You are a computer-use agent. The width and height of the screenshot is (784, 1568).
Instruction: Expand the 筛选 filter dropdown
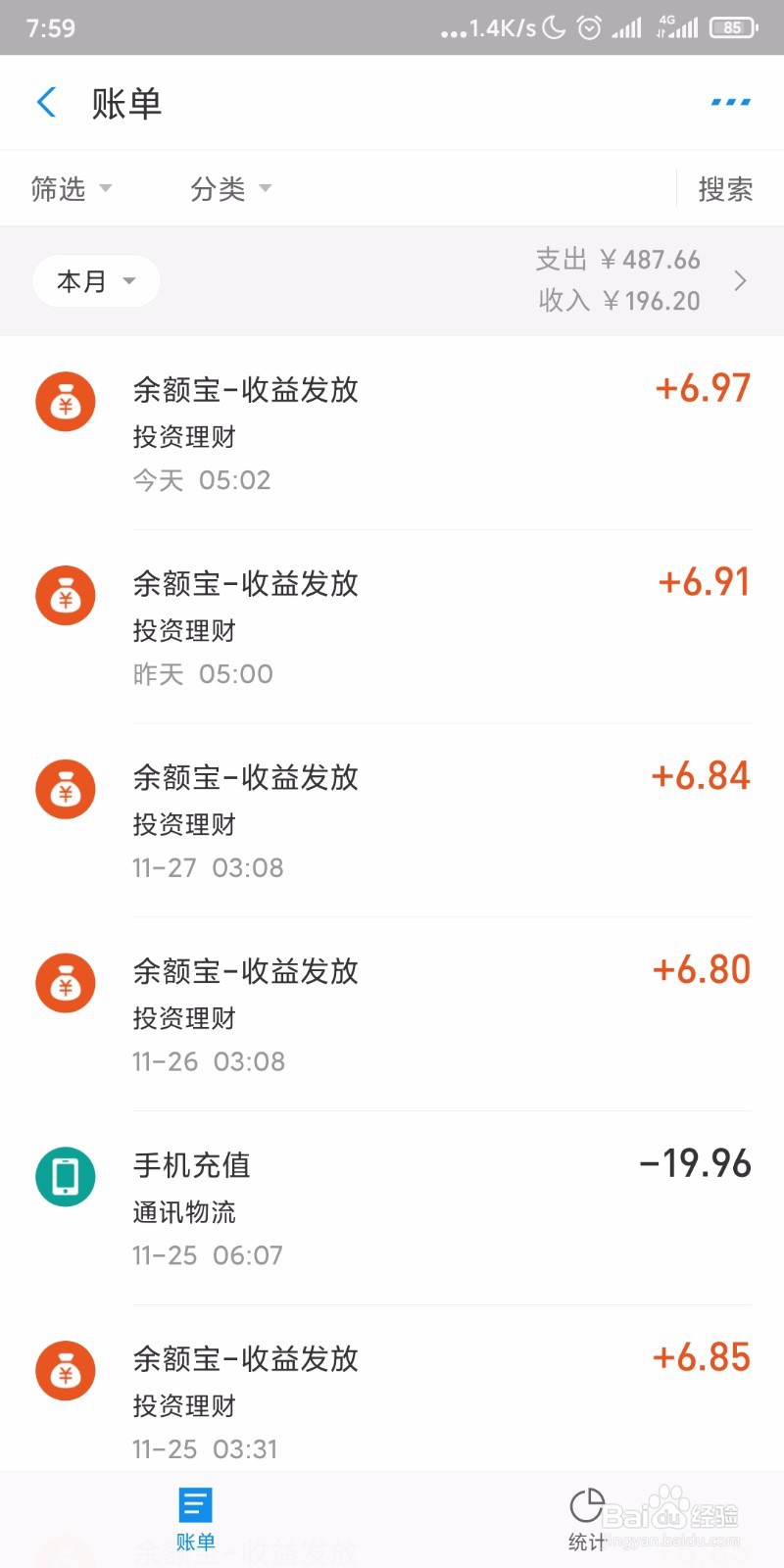click(x=71, y=188)
